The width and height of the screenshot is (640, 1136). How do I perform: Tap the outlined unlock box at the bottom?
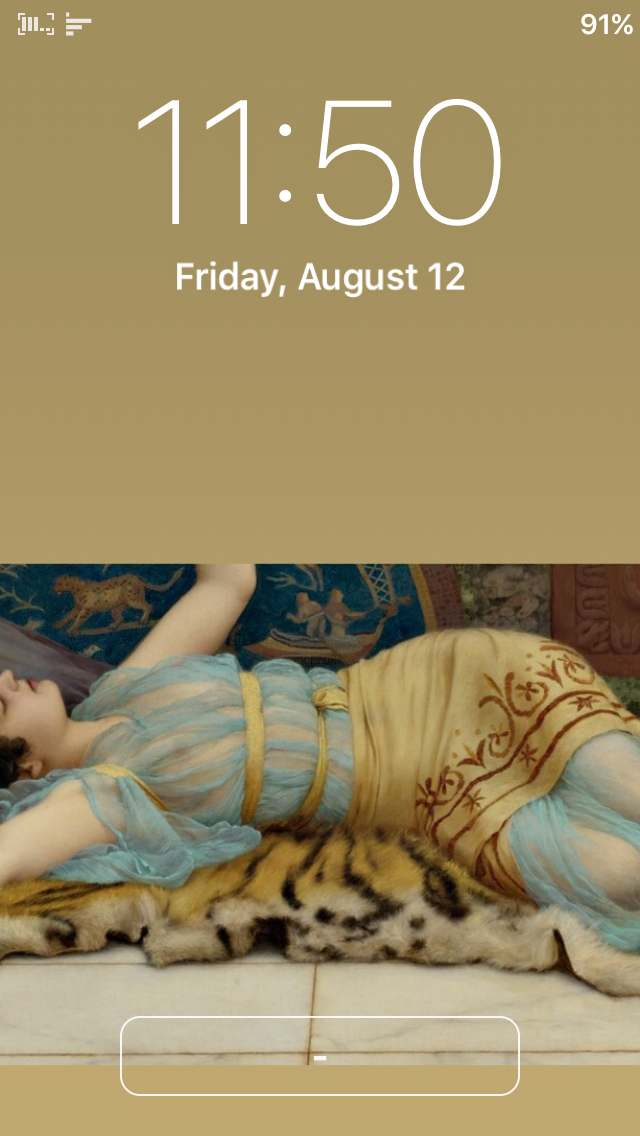320,1056
